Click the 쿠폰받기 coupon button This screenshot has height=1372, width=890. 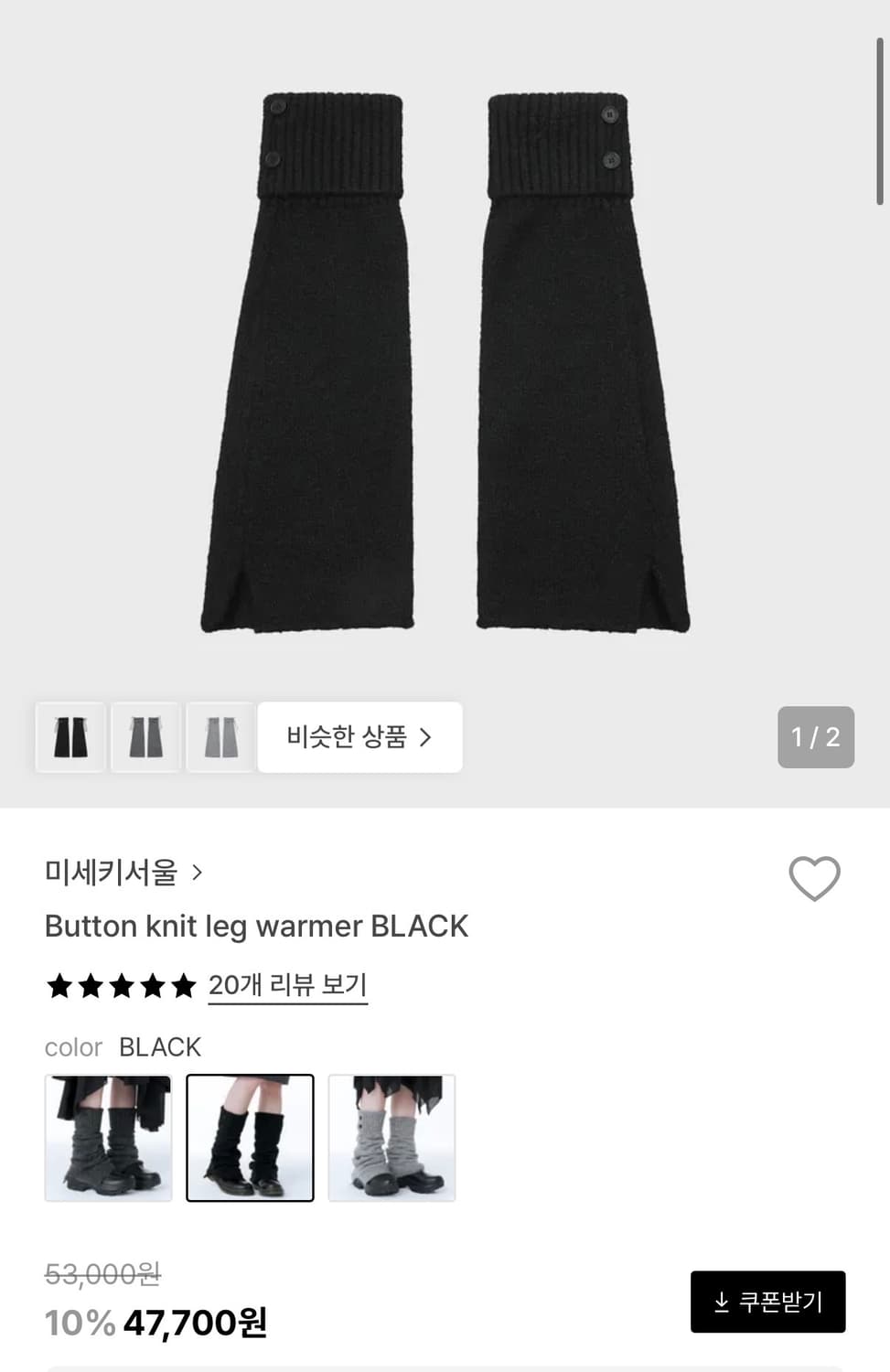tap(767, 1300)
